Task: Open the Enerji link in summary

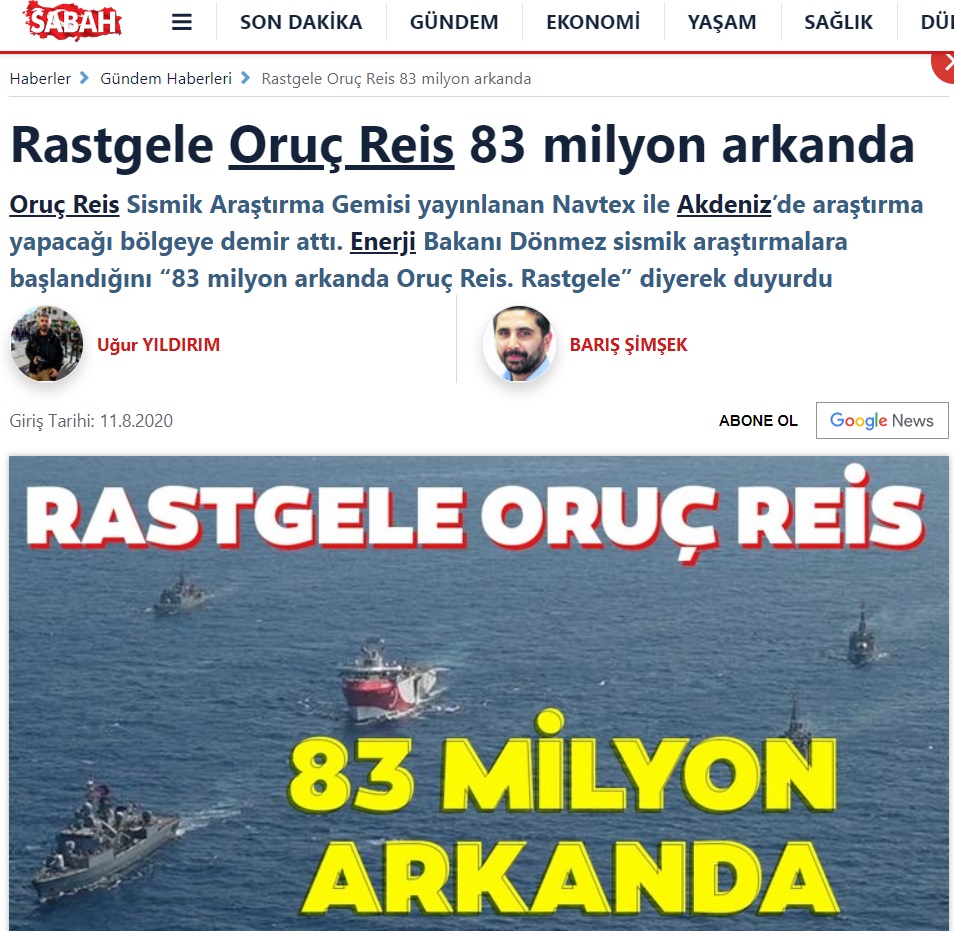Action: (x=382, y=242)
